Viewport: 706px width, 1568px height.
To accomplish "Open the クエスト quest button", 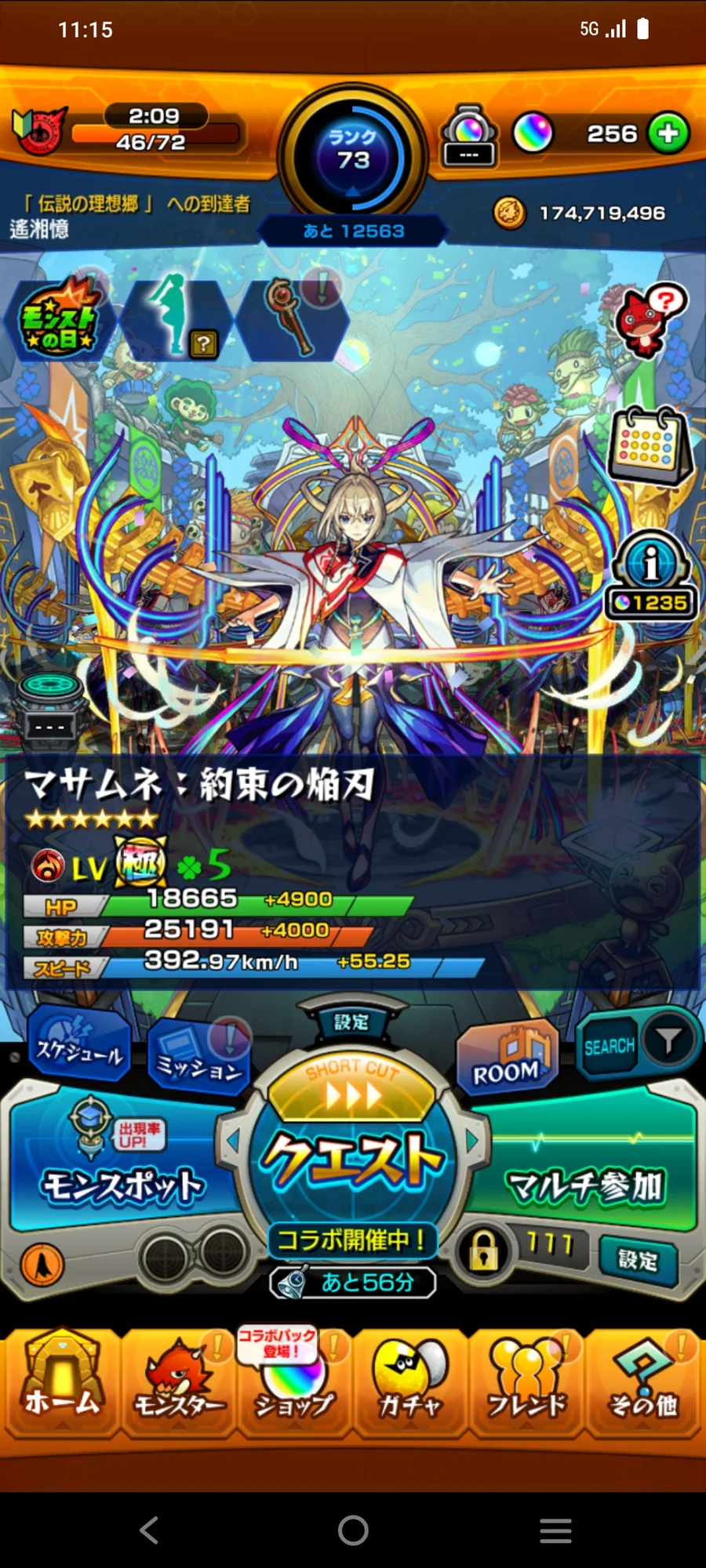I will tap(353, 1160).
